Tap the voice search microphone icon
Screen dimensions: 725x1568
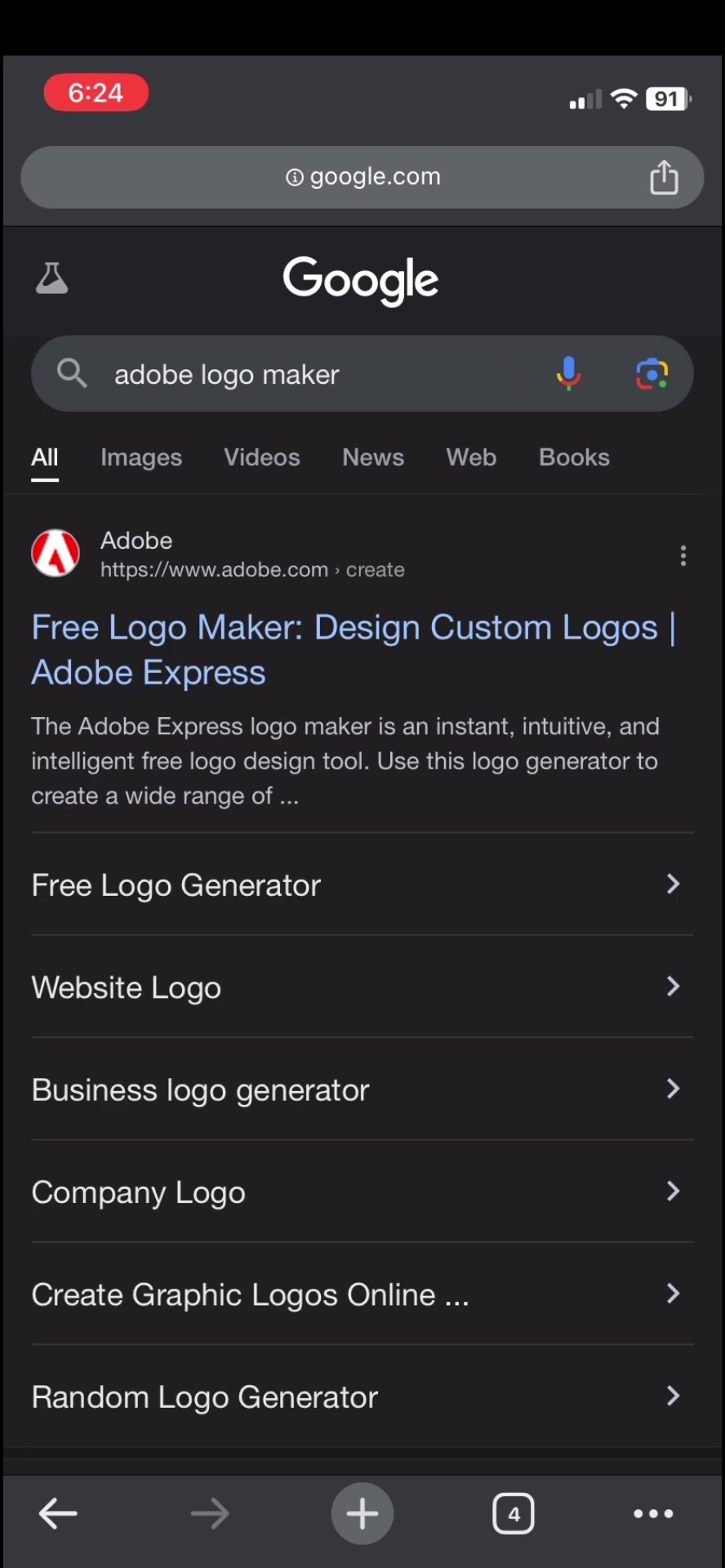click(x=568, y=373)
